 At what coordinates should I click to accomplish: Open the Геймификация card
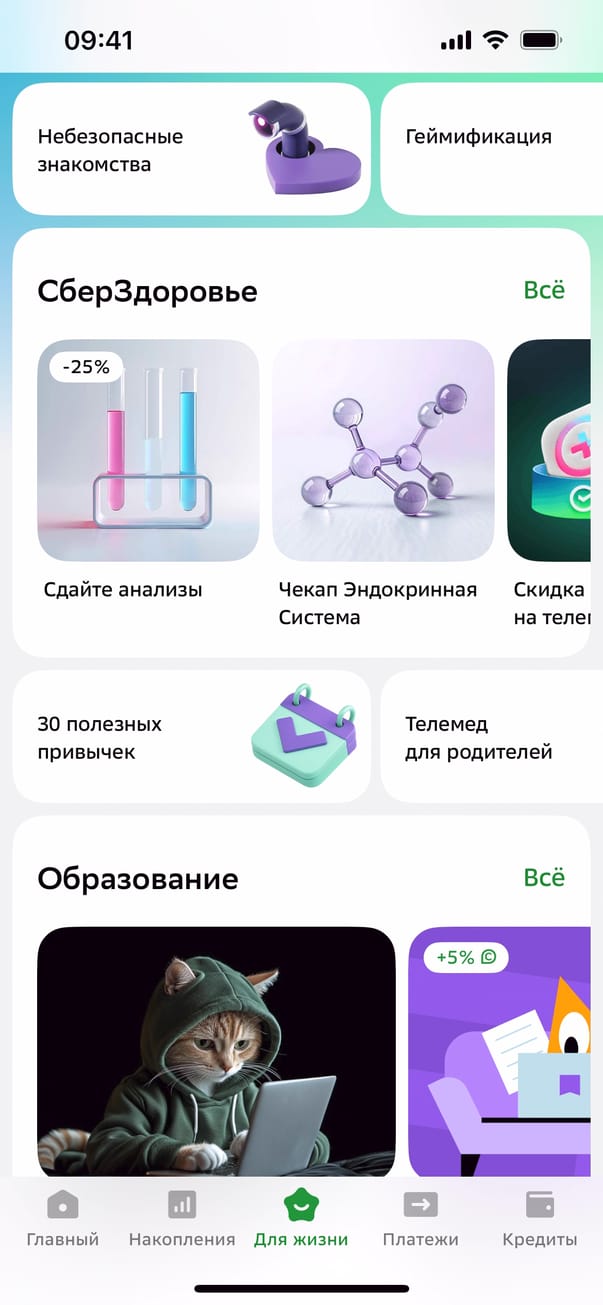tap(490, 149)
